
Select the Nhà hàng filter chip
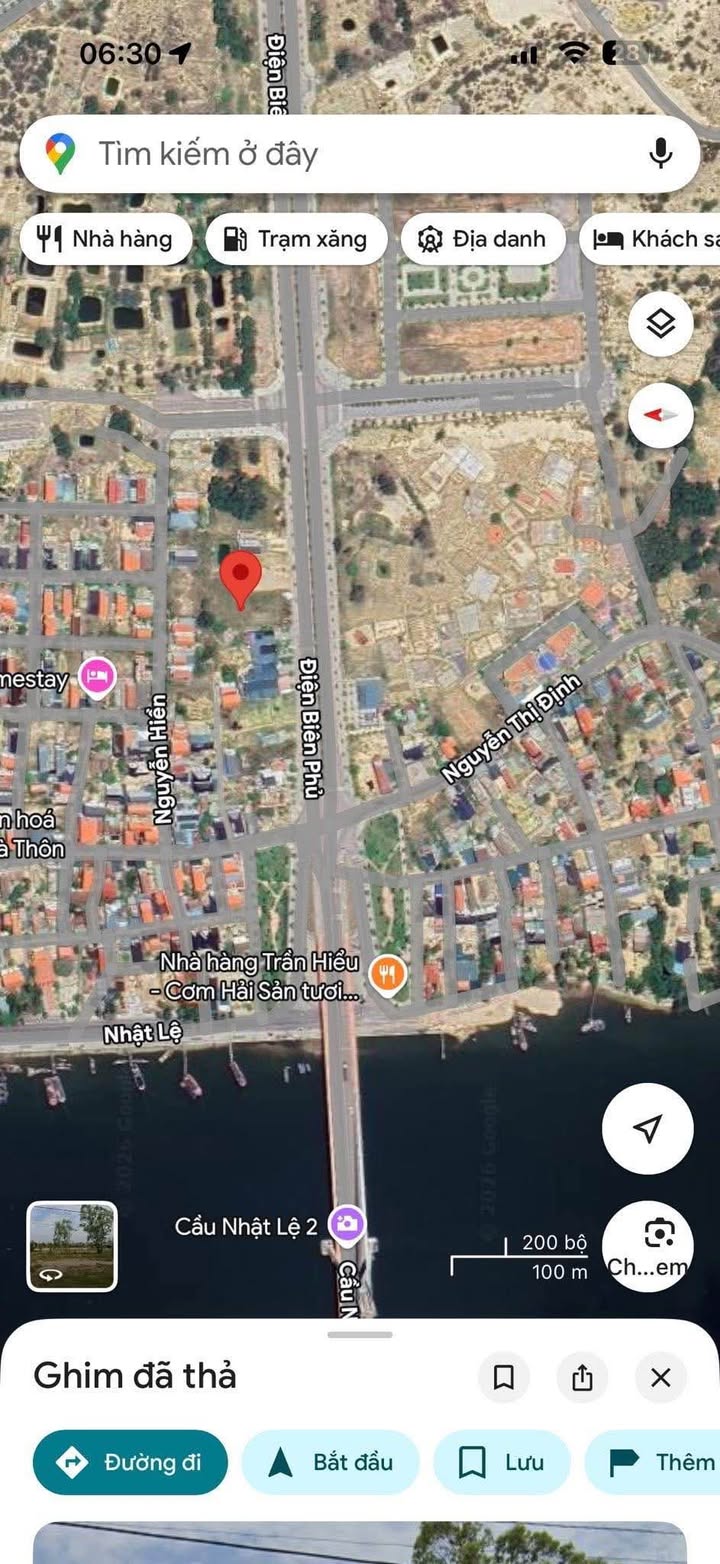click(105, 239)
